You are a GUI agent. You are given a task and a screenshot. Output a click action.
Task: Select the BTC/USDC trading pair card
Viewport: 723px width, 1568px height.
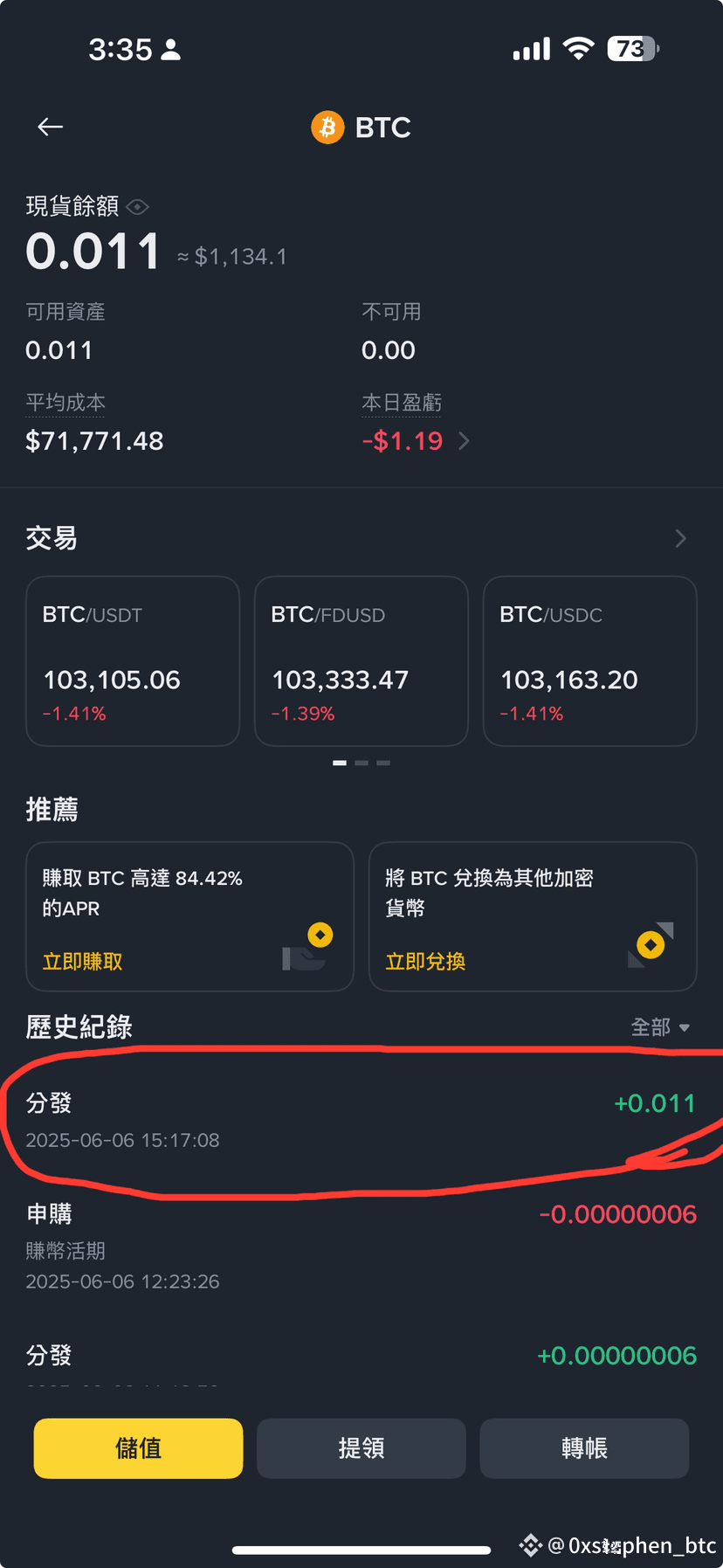pyautogui.click(x=589, y=660)
